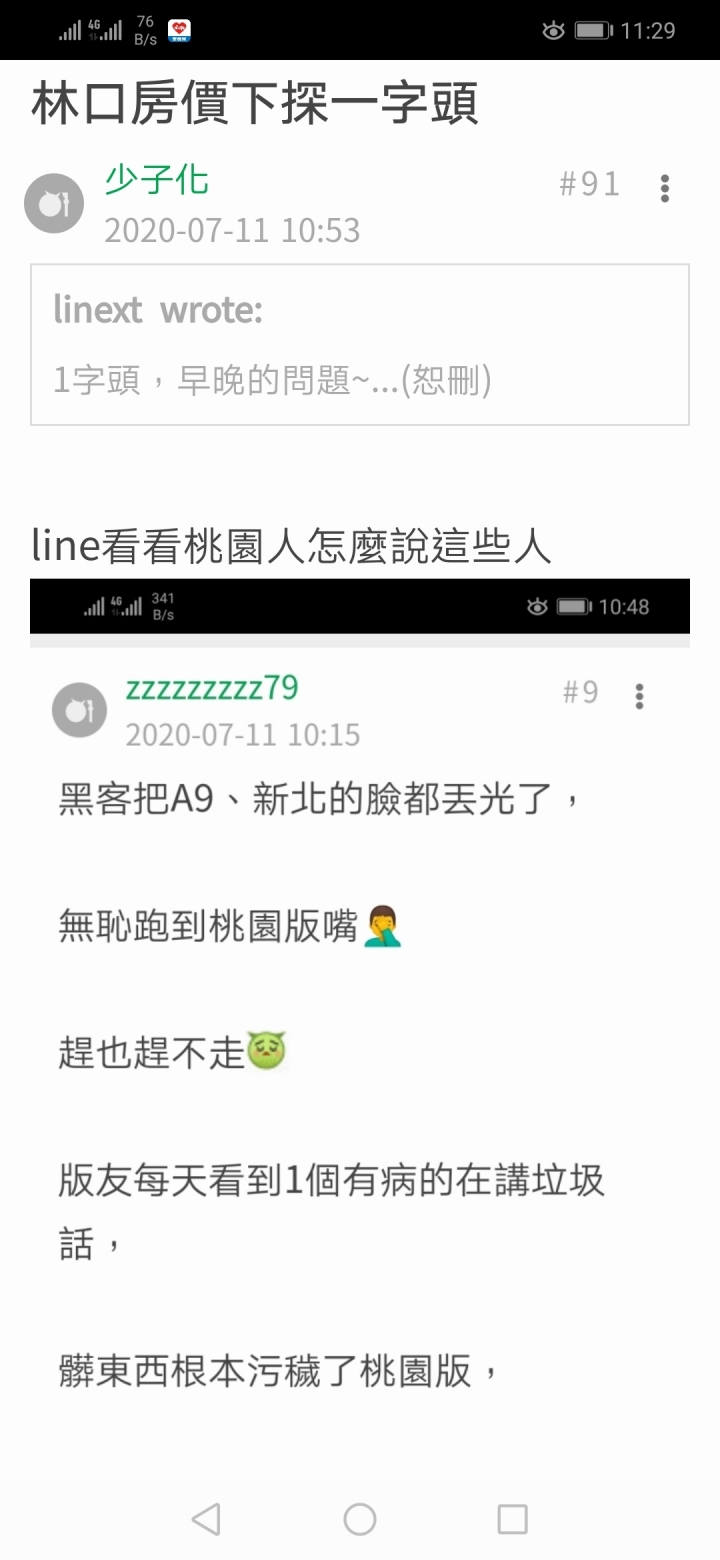View the embedded screenshot image in post
Screen dimensions: 720x1560
coord(360,1000)
